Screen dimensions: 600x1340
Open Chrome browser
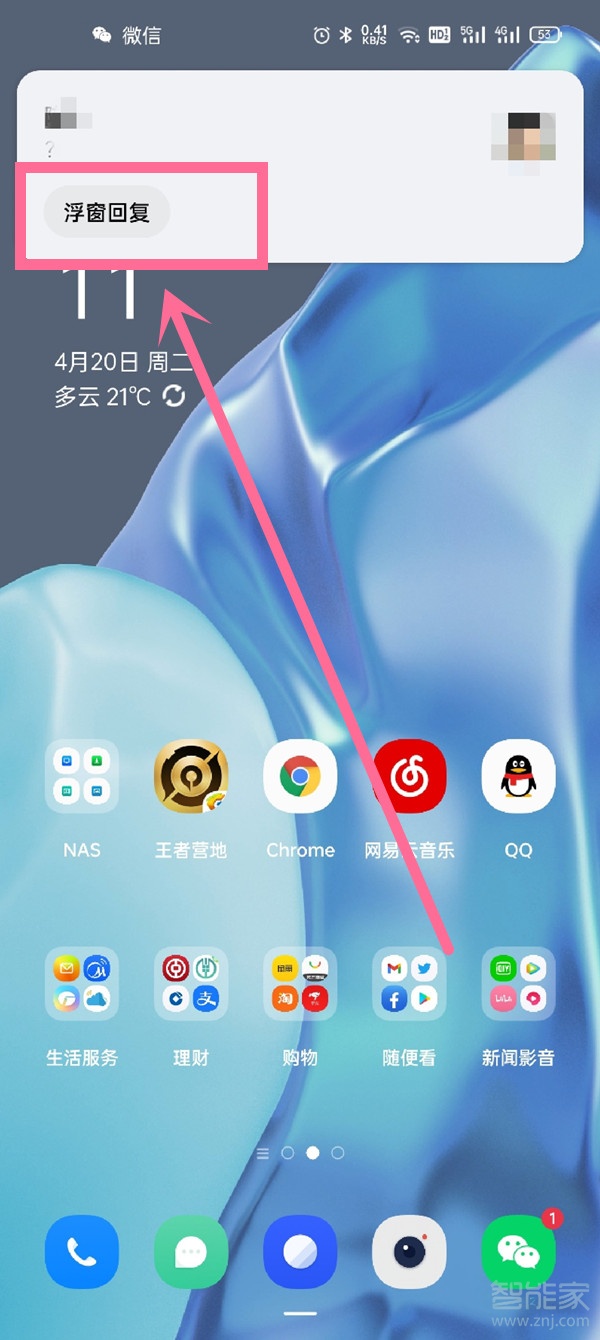(300, 777)
